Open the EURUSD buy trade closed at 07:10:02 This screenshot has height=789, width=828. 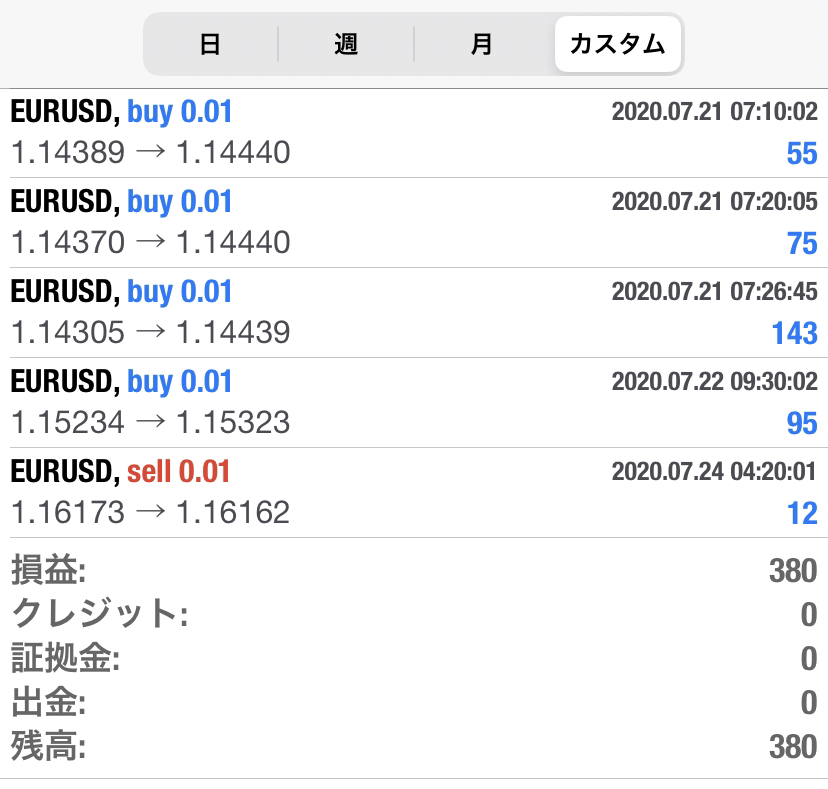[414, 133]
